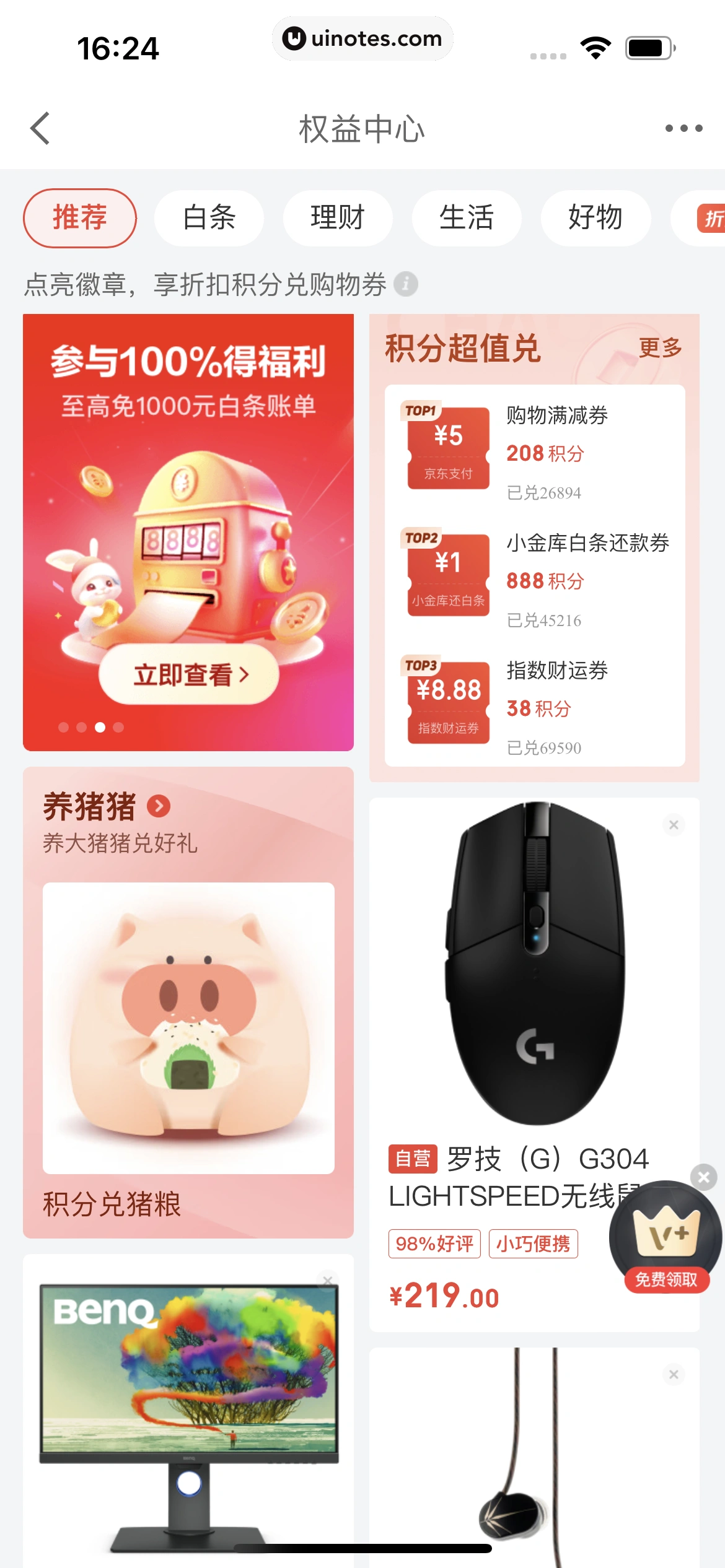Image resolution: width=725 pixels, height=1568 pixels.
Task: Open the three-dot overflow menu
Action: pos(683,128)
